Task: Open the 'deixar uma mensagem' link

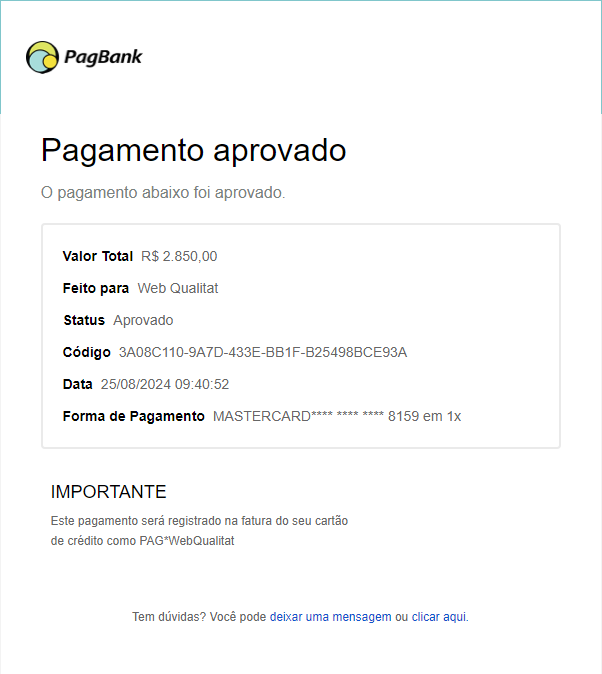Action: [x=330, y=617]
